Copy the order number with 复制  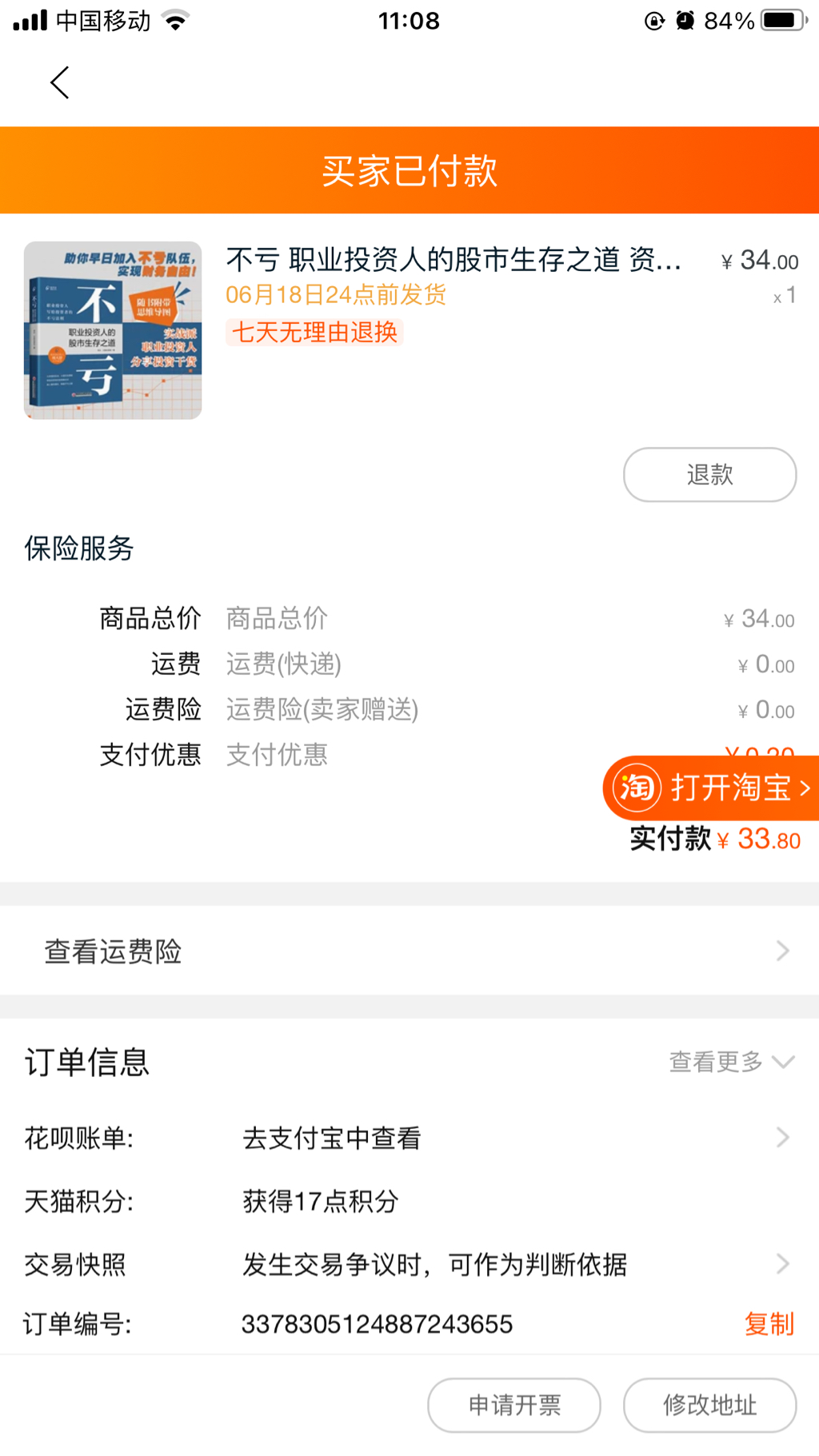click(x=769, y=1324)
